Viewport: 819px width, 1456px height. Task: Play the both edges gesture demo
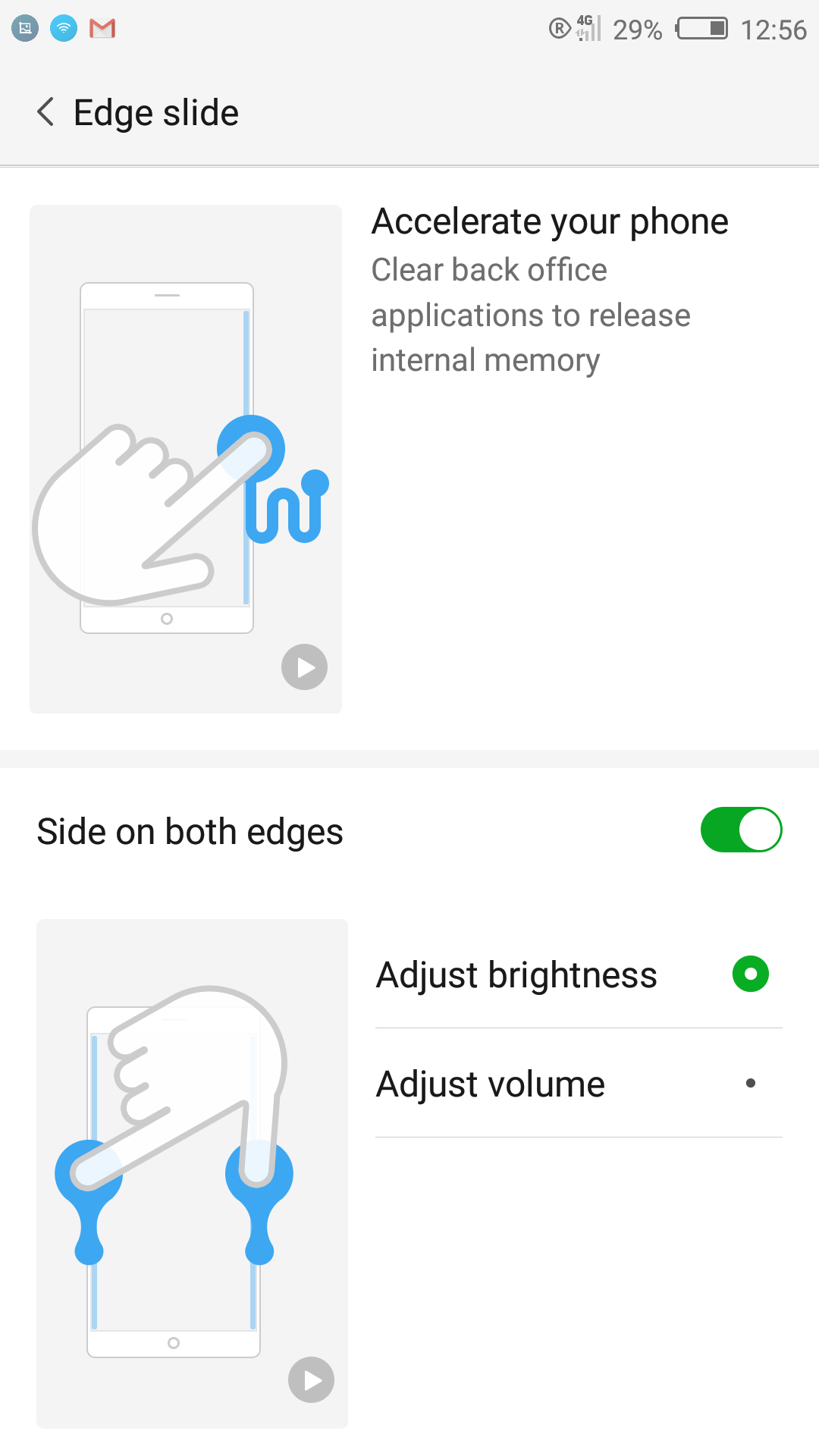(x=311, y=1379)
